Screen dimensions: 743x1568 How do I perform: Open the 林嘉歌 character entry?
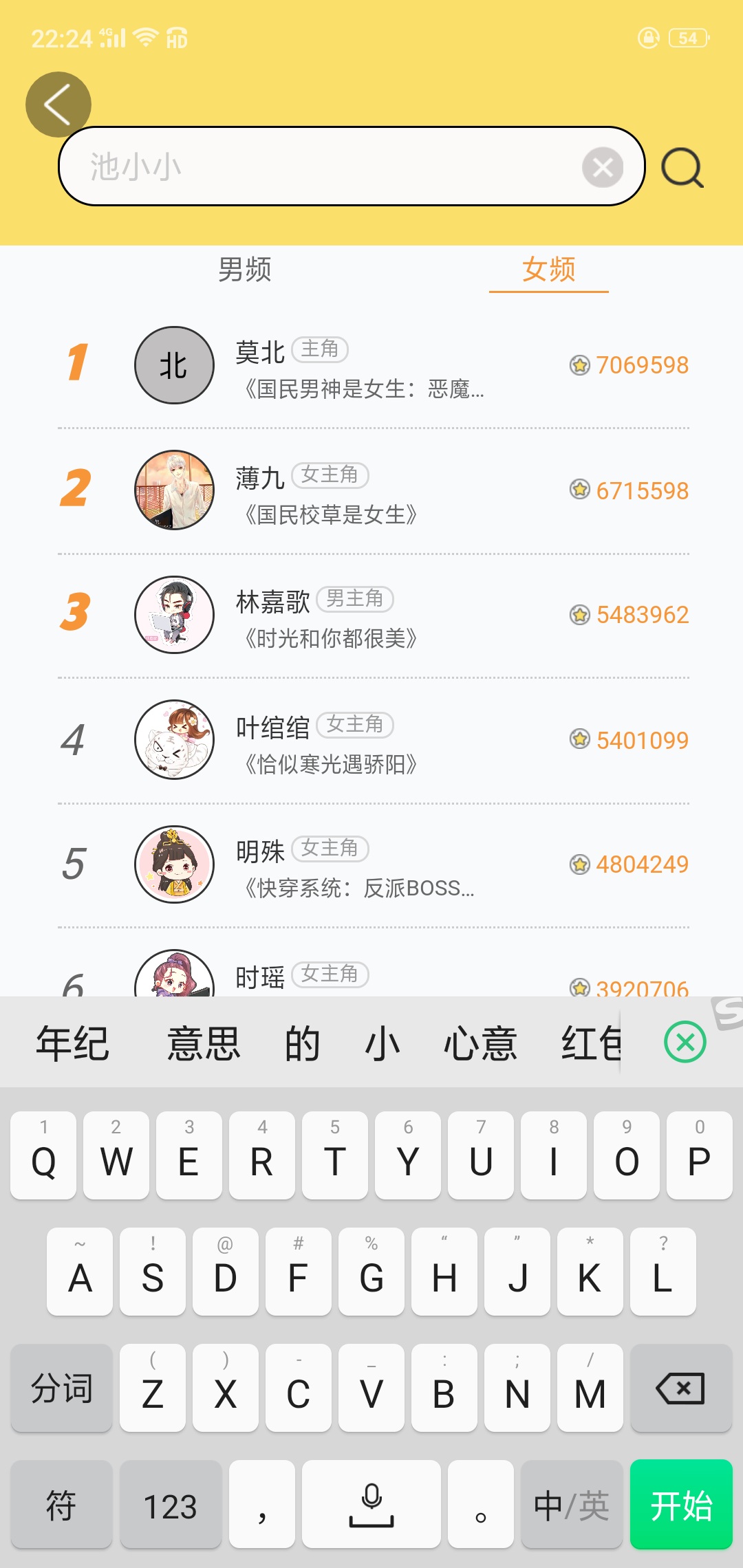[x=371, y=616]
